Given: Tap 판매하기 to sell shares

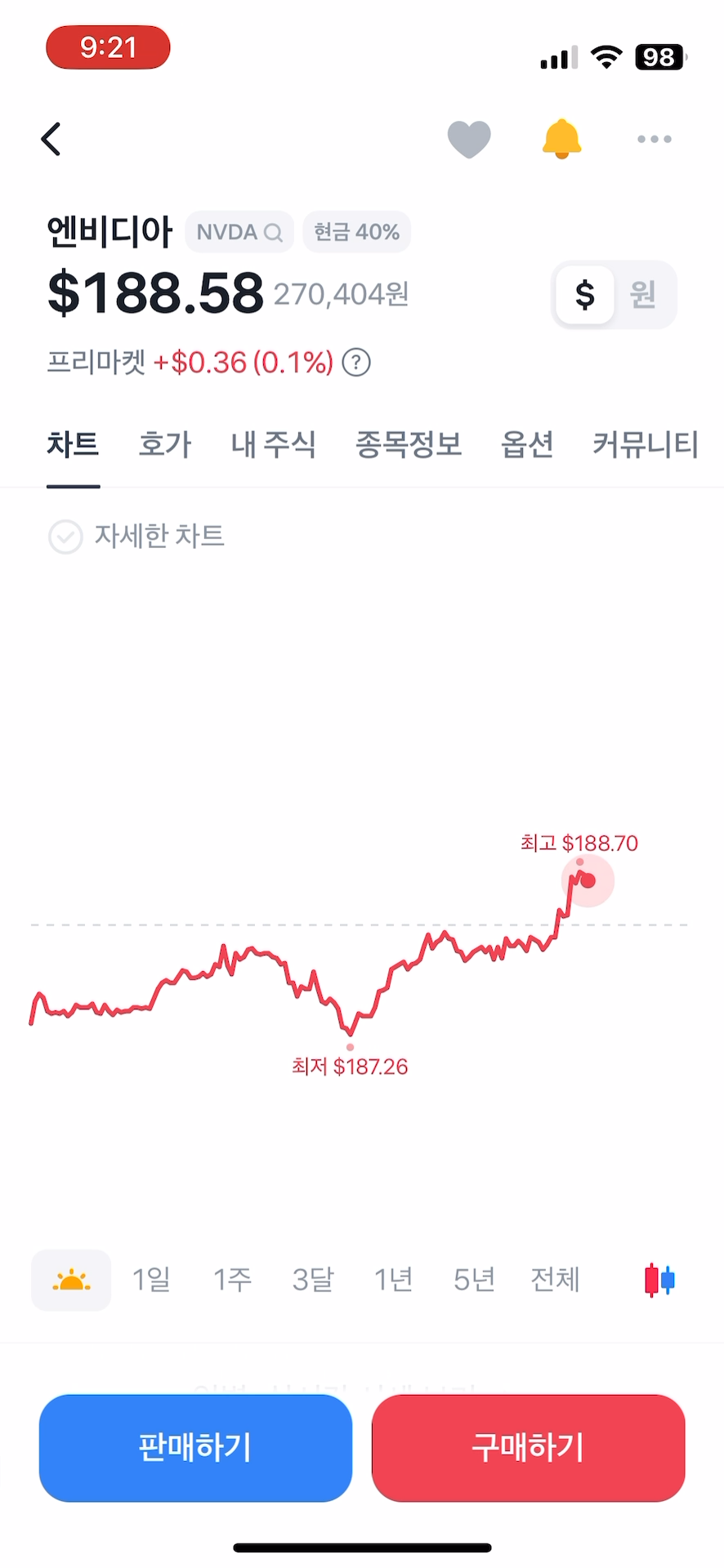Looking at the screenshot, I should [195, 1447].
